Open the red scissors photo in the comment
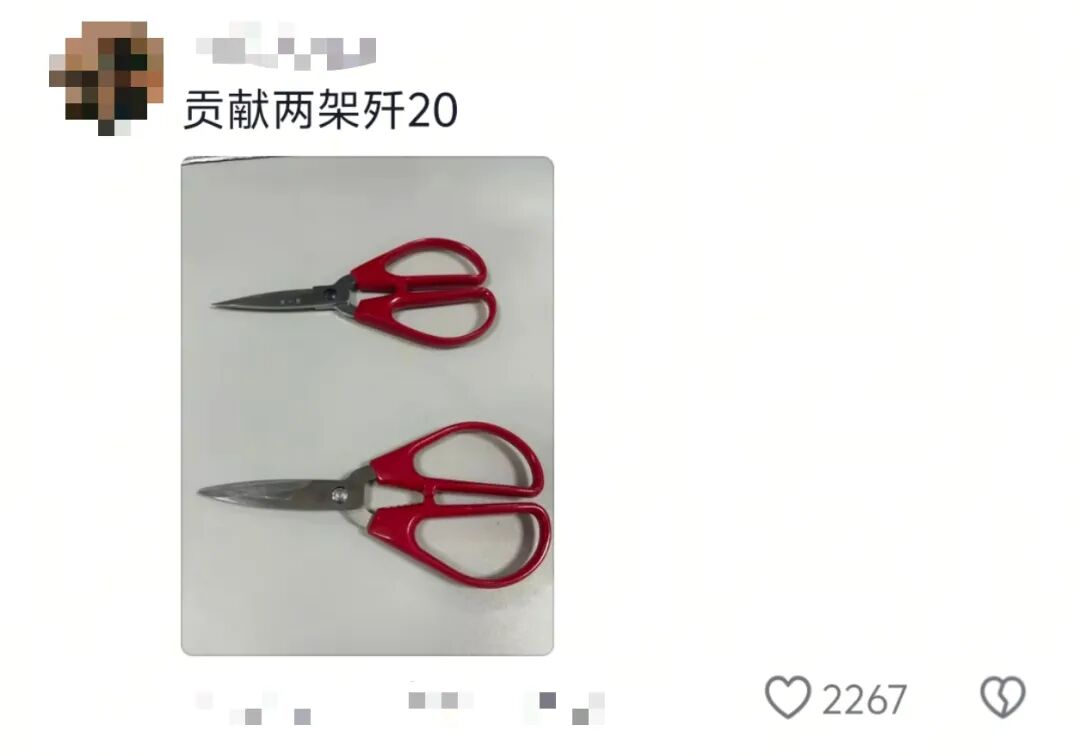 [367, 406]
